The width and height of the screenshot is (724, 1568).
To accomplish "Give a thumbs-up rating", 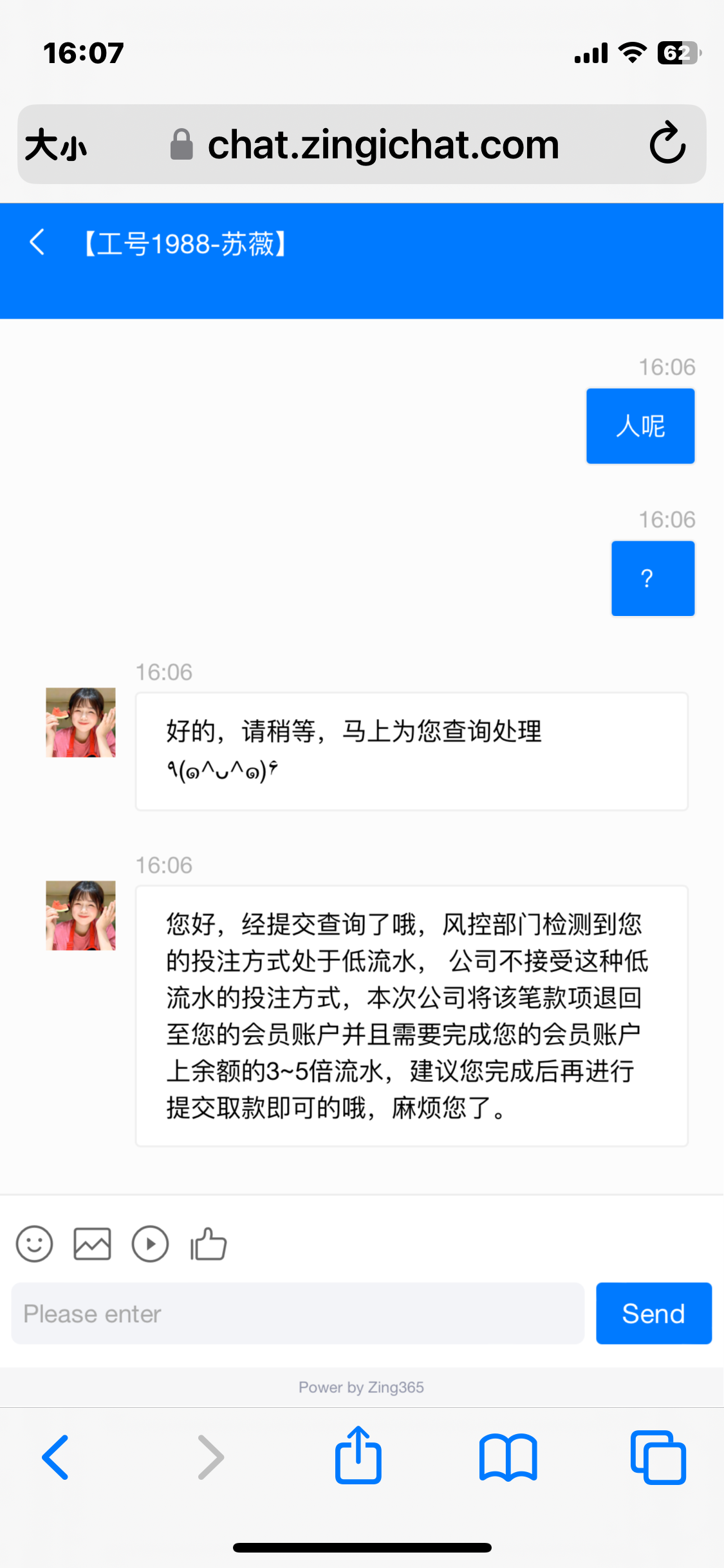I will (209, 1244).
